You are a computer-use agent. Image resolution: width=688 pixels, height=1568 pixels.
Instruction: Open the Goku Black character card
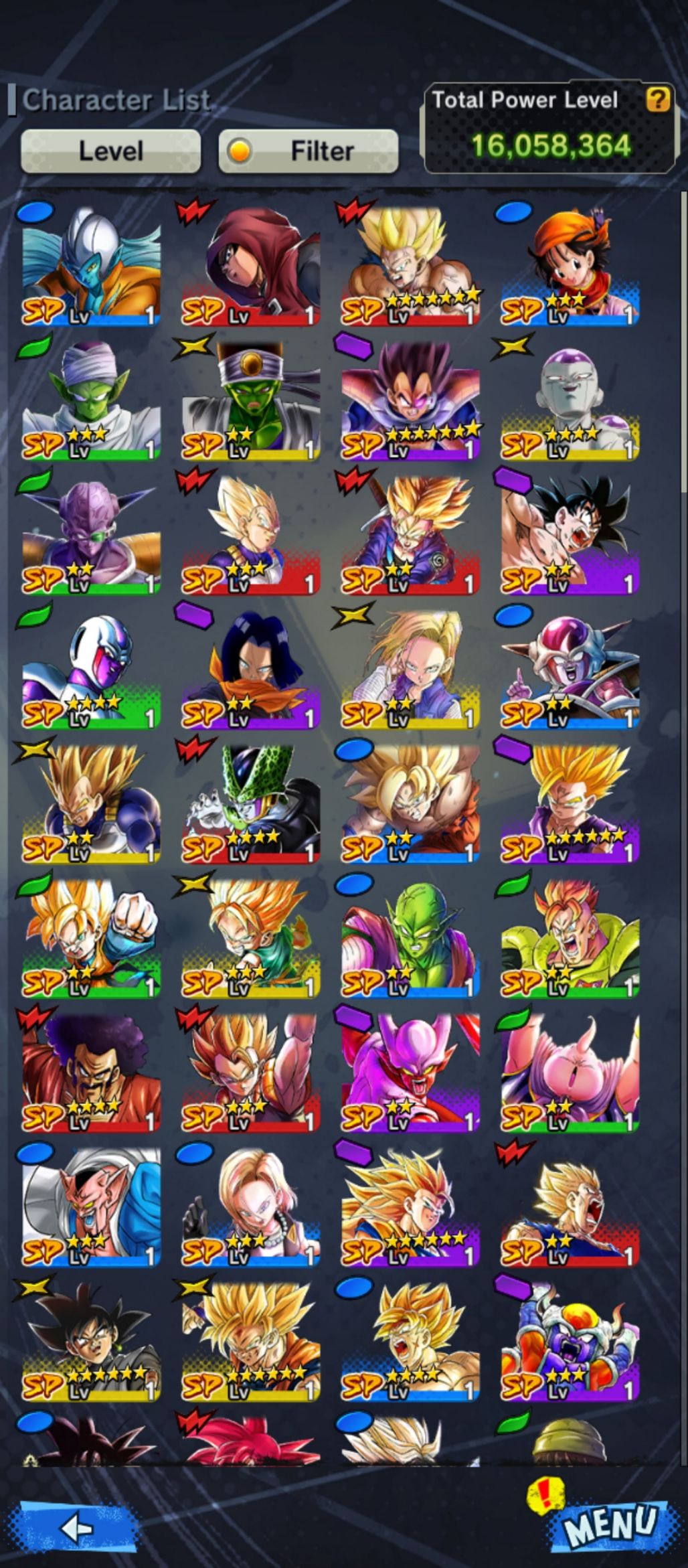tap(91, 1342)
